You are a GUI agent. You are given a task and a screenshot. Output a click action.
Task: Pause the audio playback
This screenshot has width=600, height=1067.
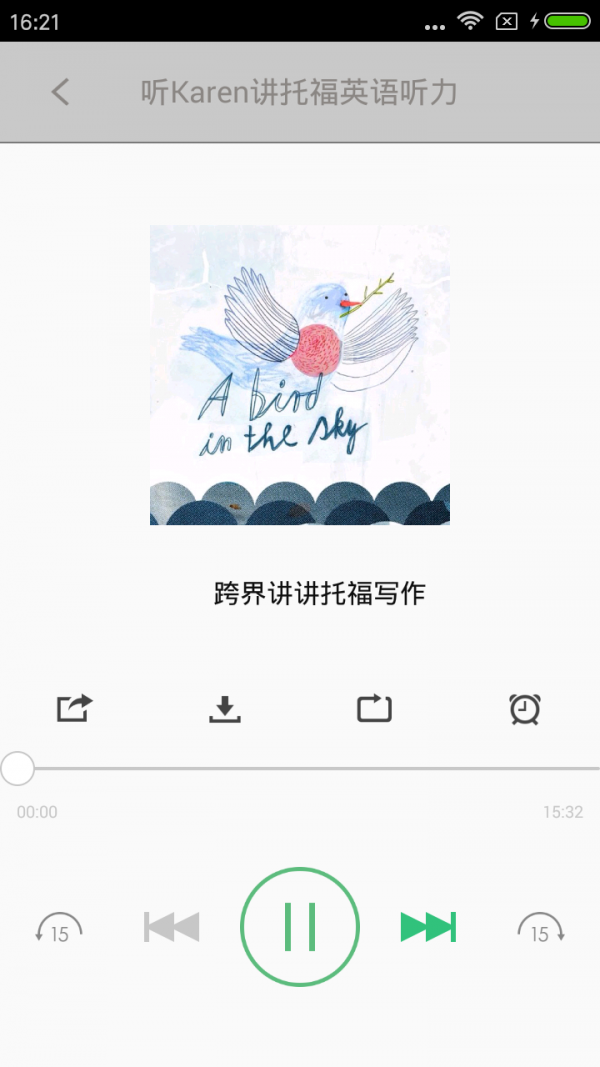300,926
